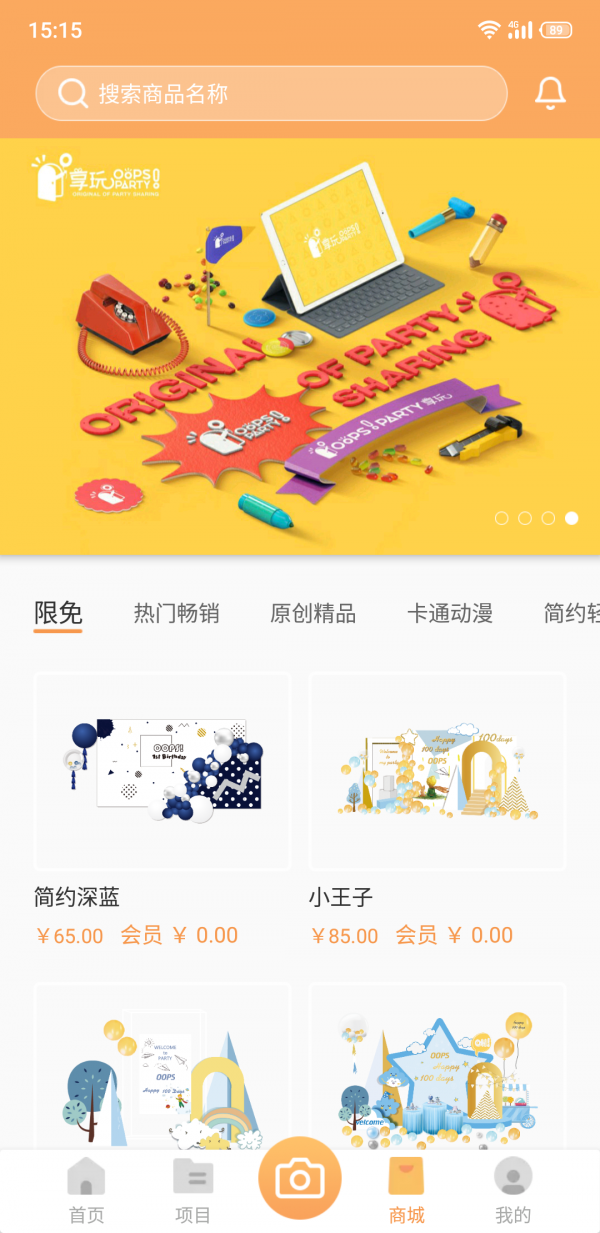
Task: Select the 限免 category tab
Action: point(58,613)
